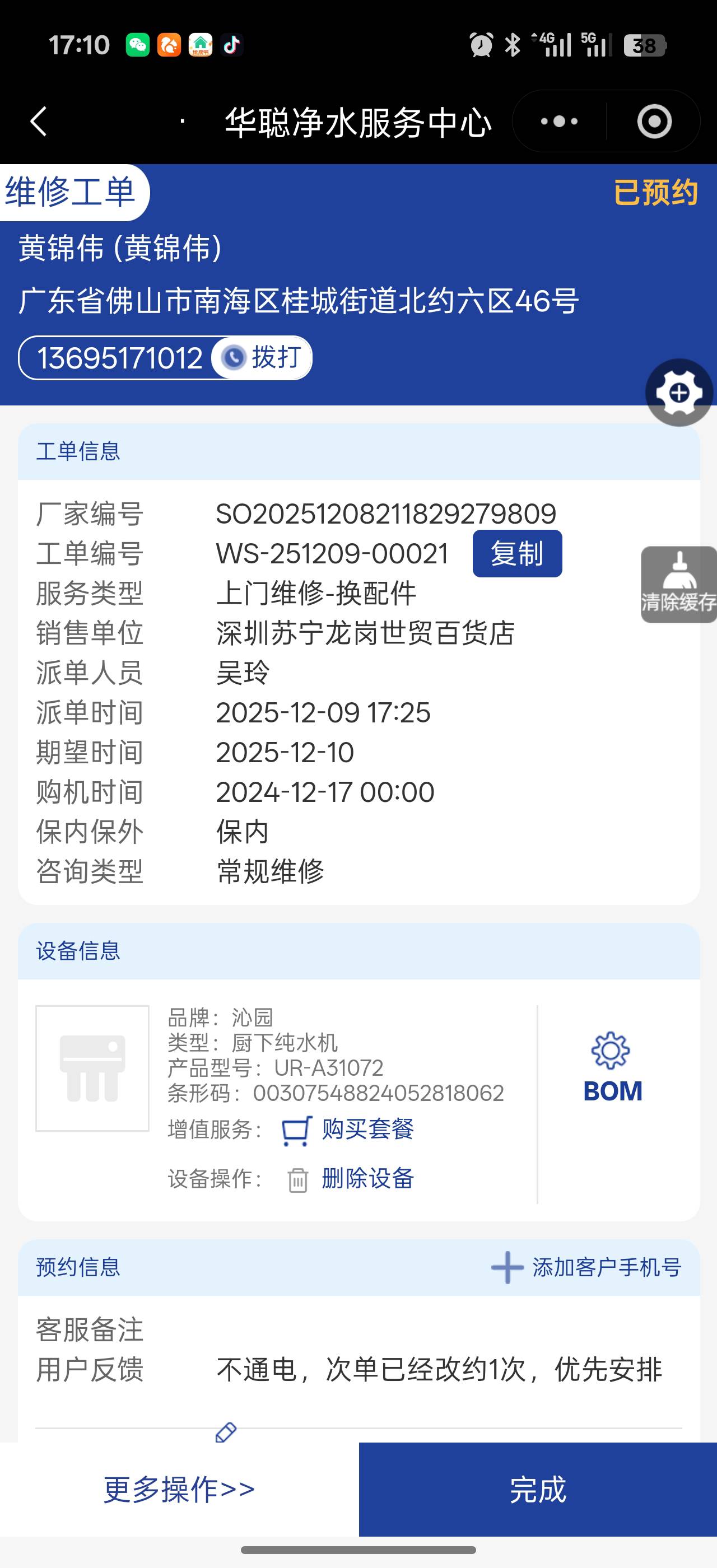Copy the work order number with 复制
717x1568 pixels.
pos(517,553)
